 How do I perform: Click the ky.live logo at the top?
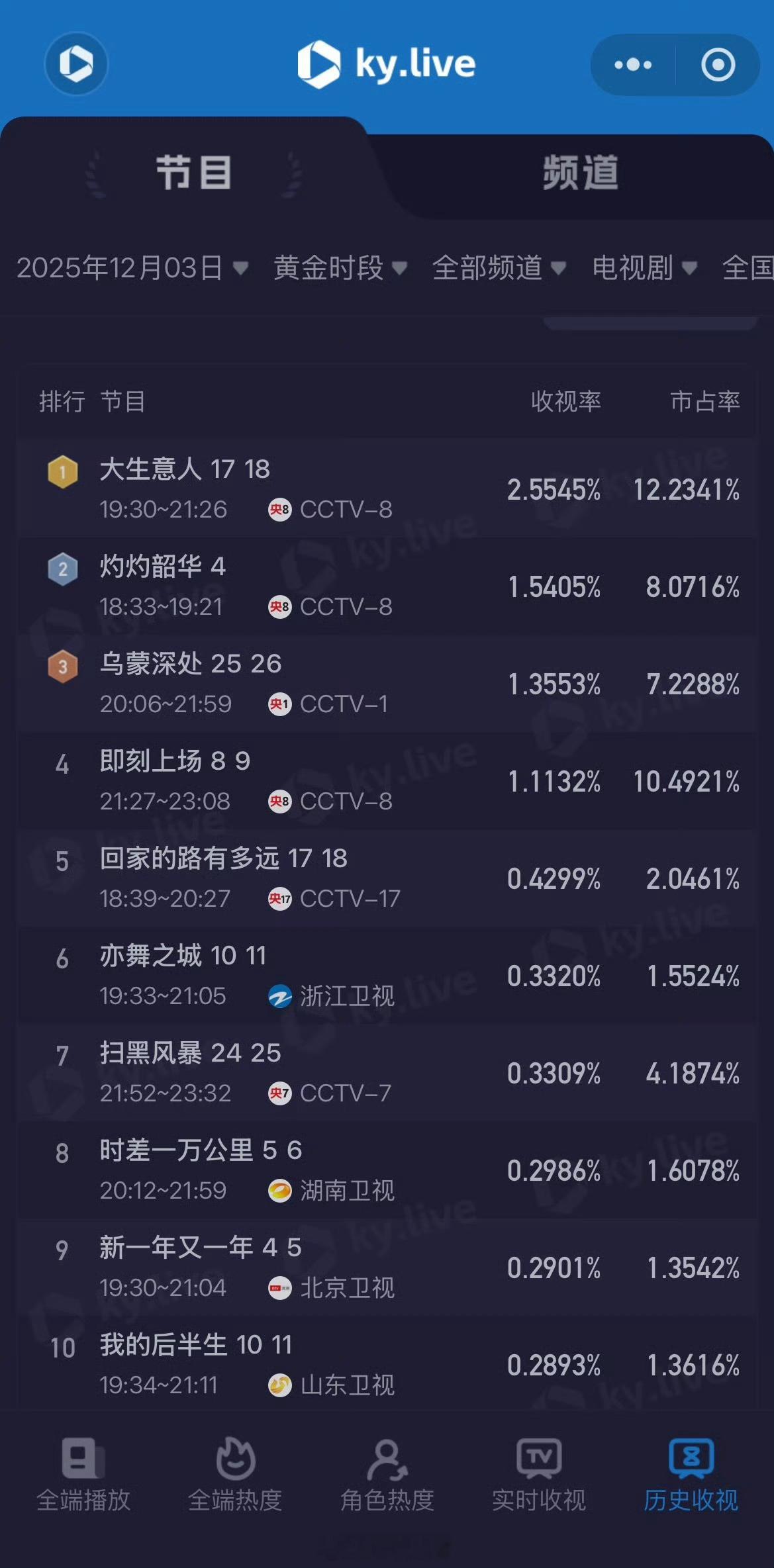[x=387, y=63]
